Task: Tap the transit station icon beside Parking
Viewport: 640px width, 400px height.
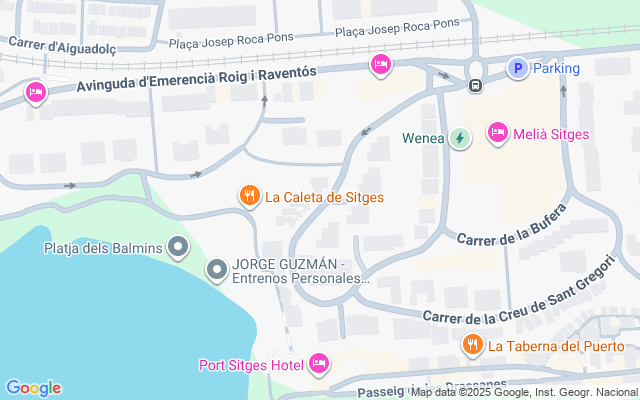Action: 476,85
